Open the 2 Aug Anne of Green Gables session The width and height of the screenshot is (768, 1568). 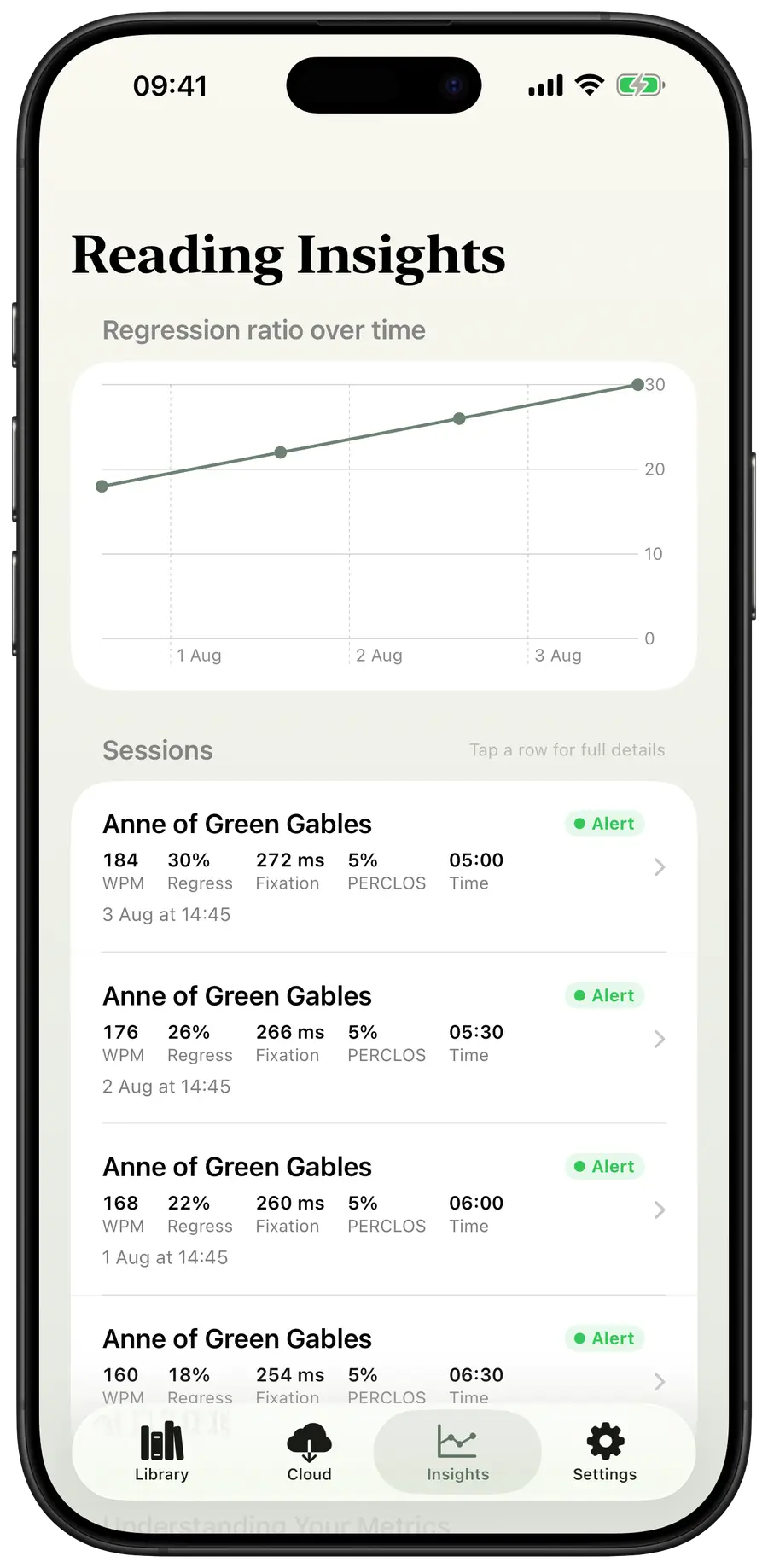pos(384,1038)
